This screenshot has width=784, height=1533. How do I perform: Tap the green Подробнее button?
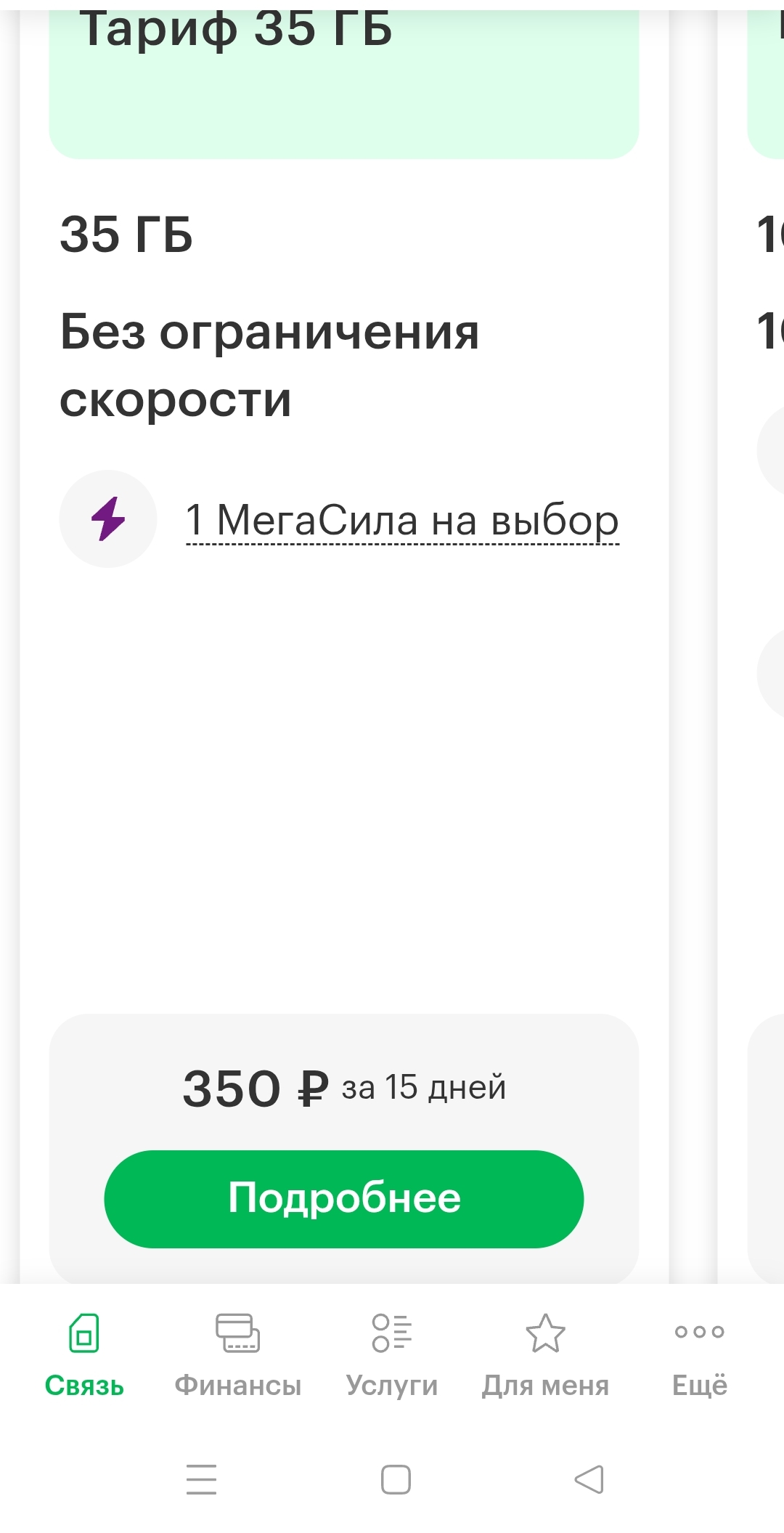[343, 1199]
